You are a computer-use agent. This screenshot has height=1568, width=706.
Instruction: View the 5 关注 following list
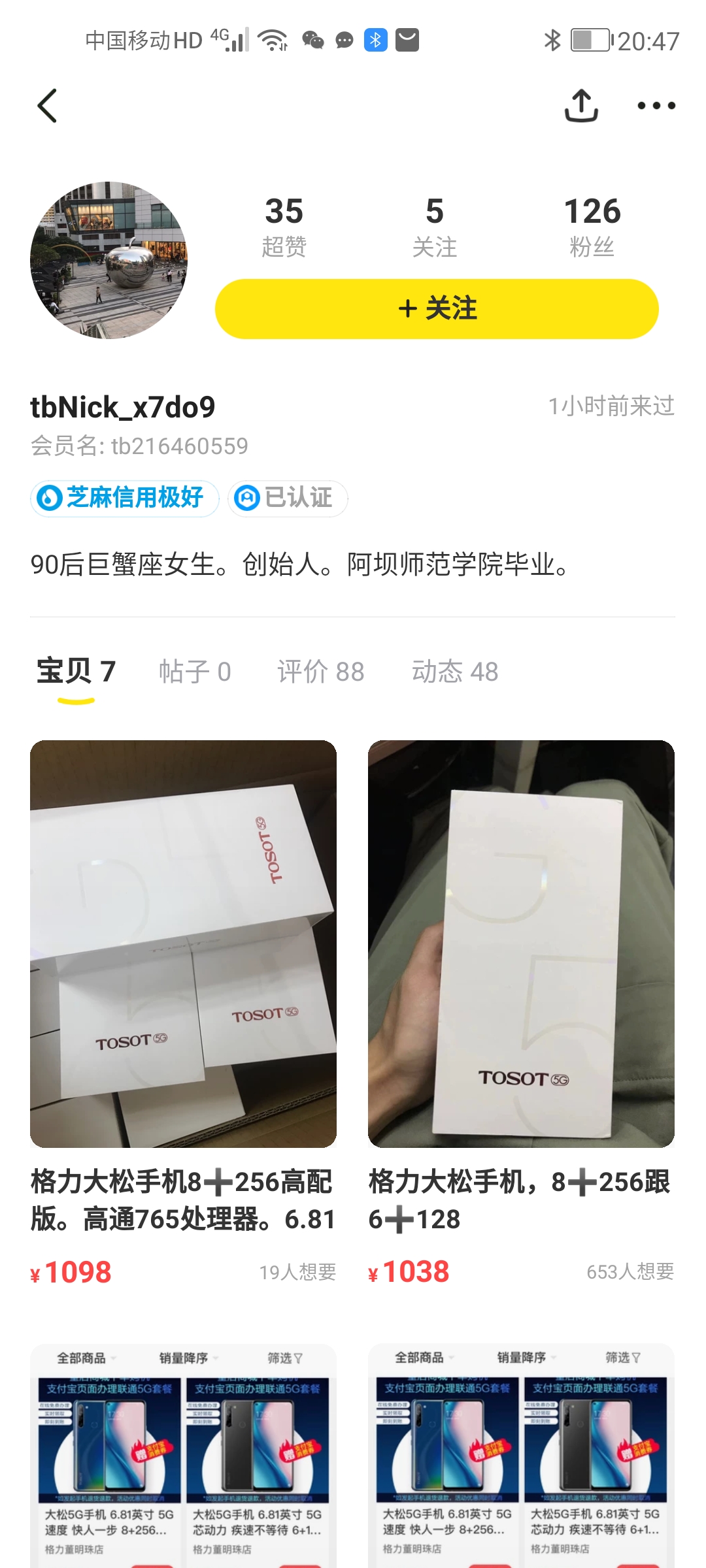pyautogui.click(x=434, y=227)
